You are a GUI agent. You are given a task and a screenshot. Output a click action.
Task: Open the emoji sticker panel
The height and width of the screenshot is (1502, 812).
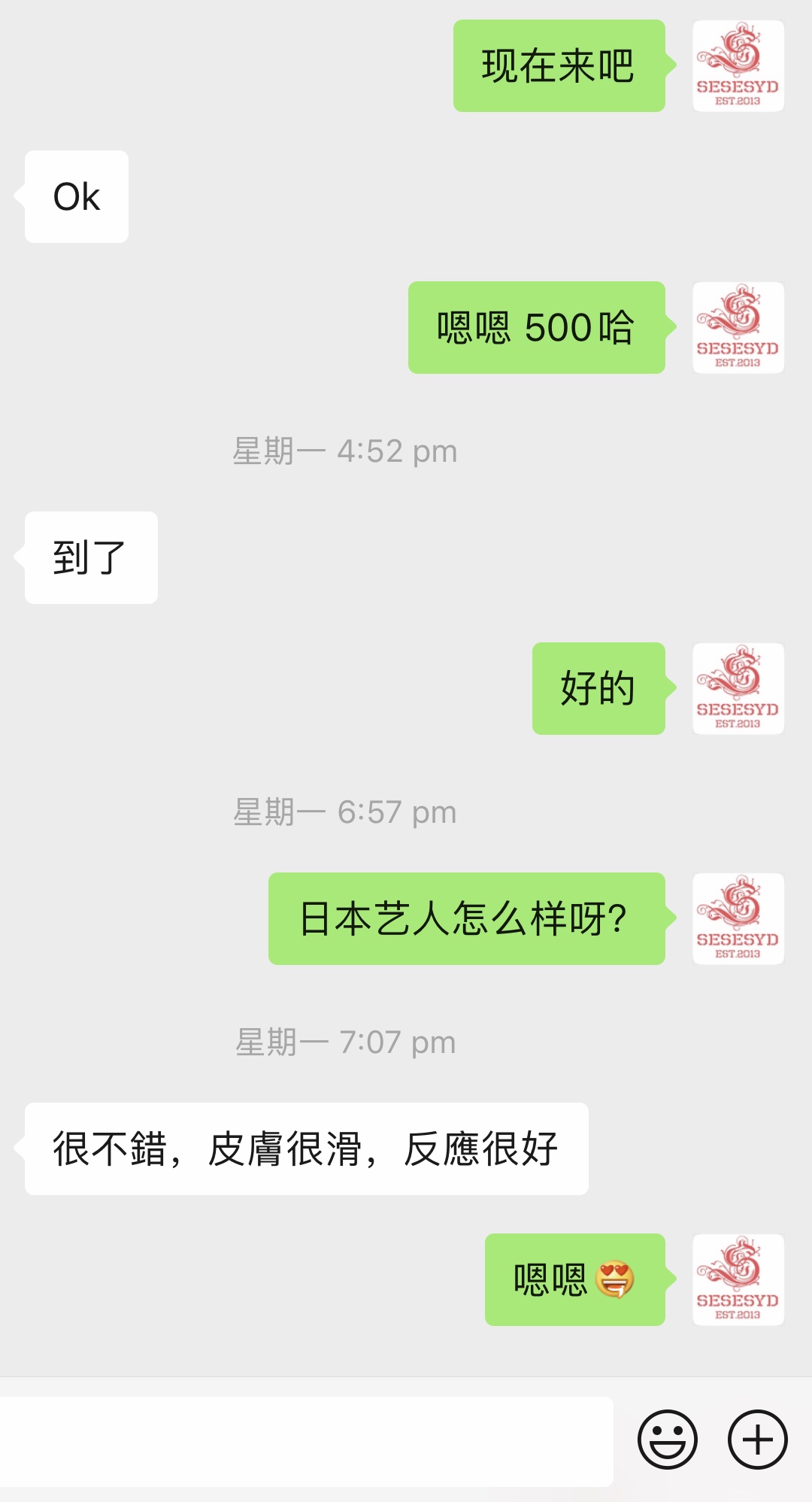[x=667, y=1439]
